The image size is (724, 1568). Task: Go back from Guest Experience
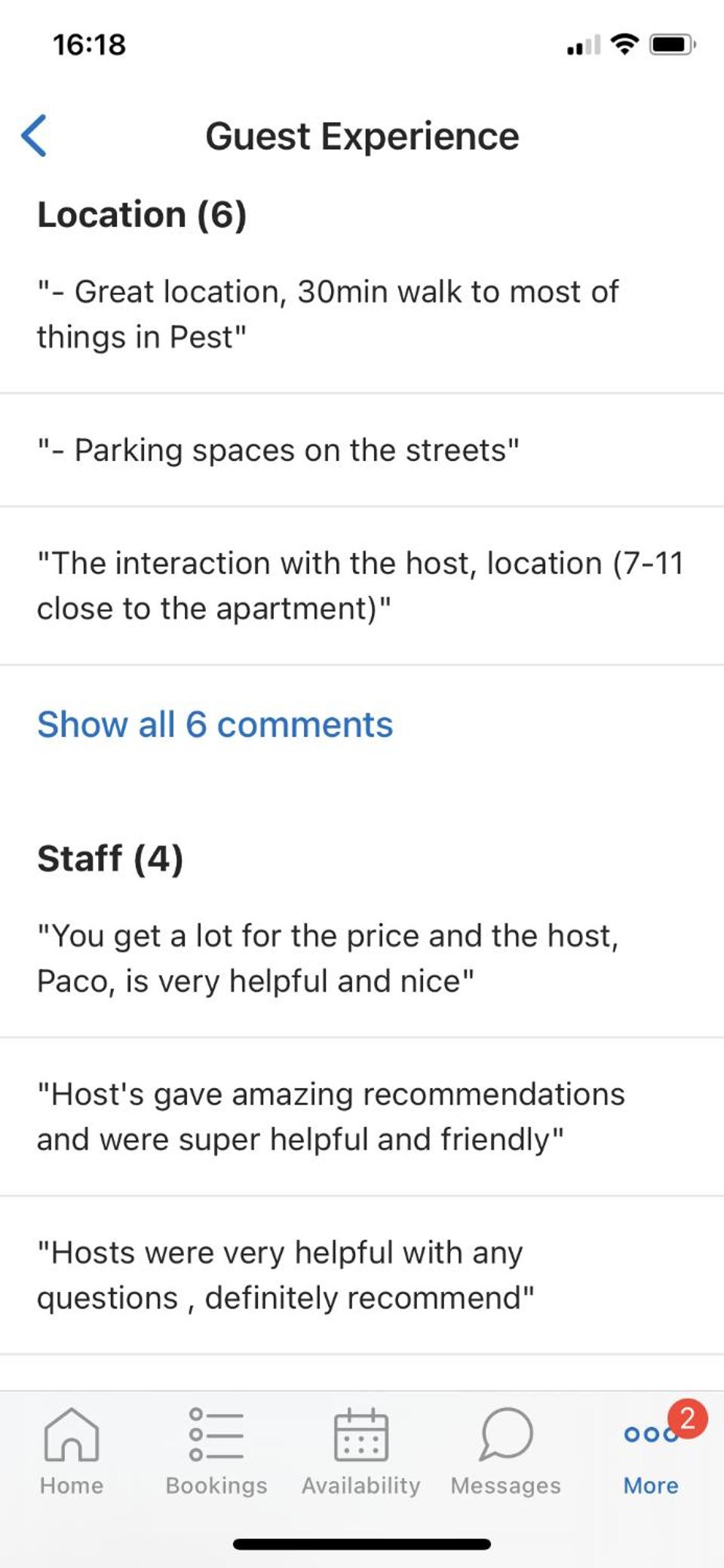point(34,136)
